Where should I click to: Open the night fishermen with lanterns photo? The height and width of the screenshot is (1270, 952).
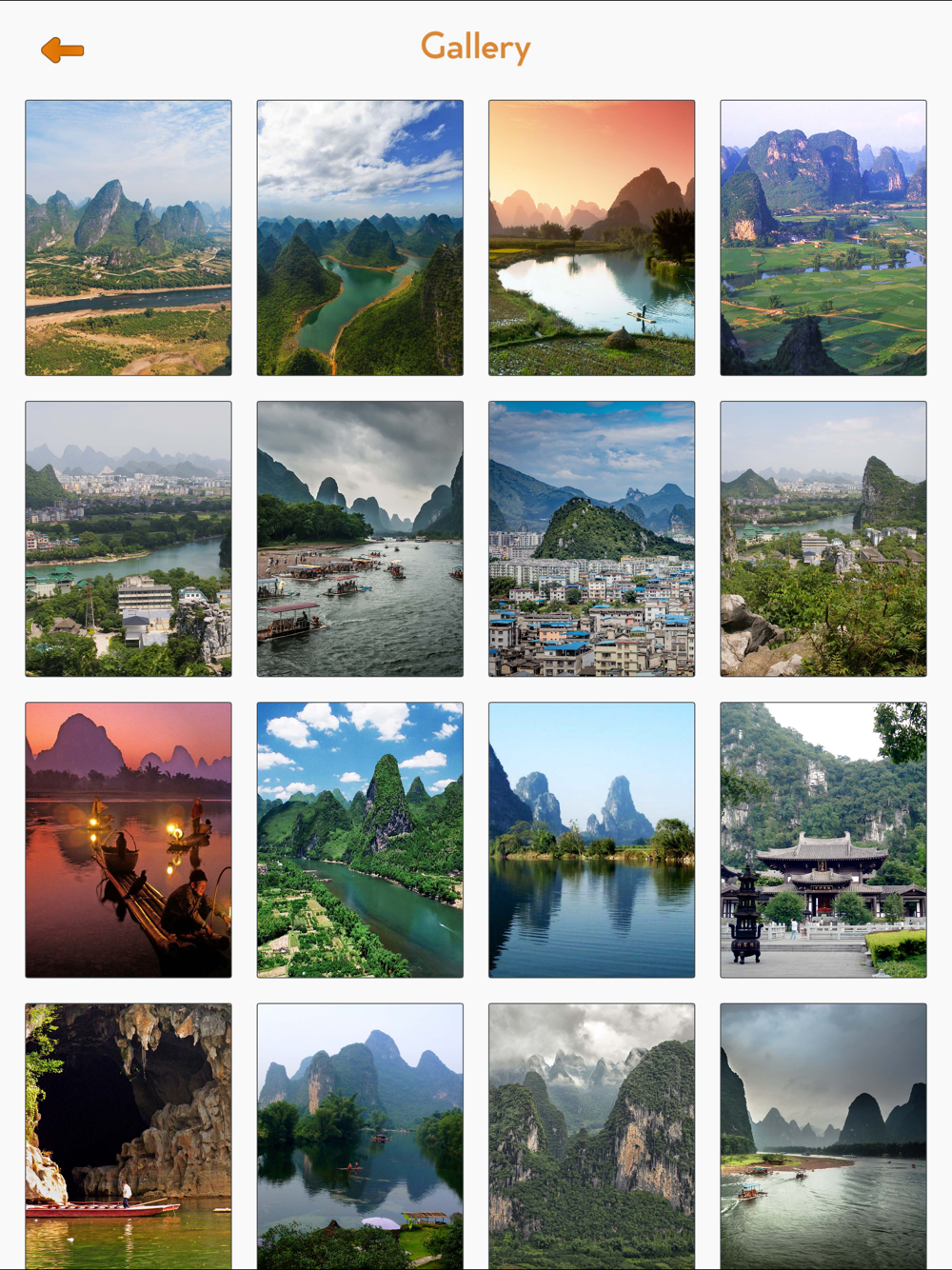tap(129, 840)
